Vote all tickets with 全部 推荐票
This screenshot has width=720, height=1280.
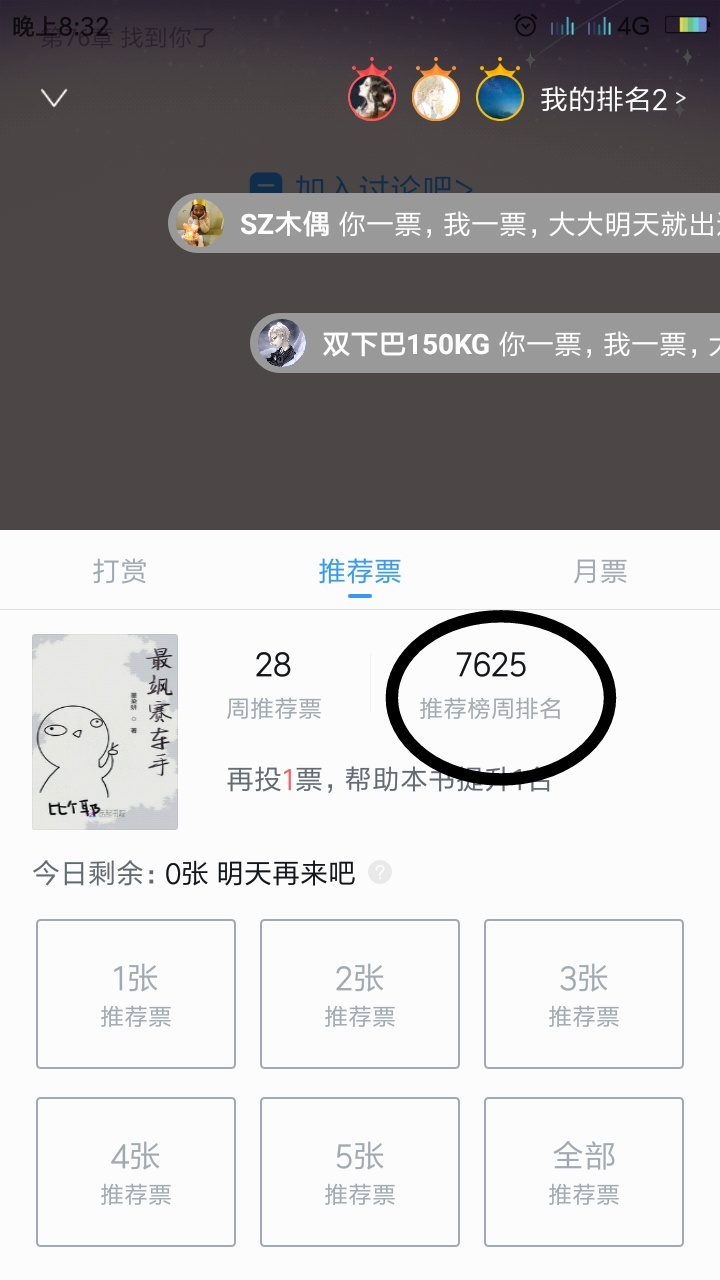coord(584,1172)
